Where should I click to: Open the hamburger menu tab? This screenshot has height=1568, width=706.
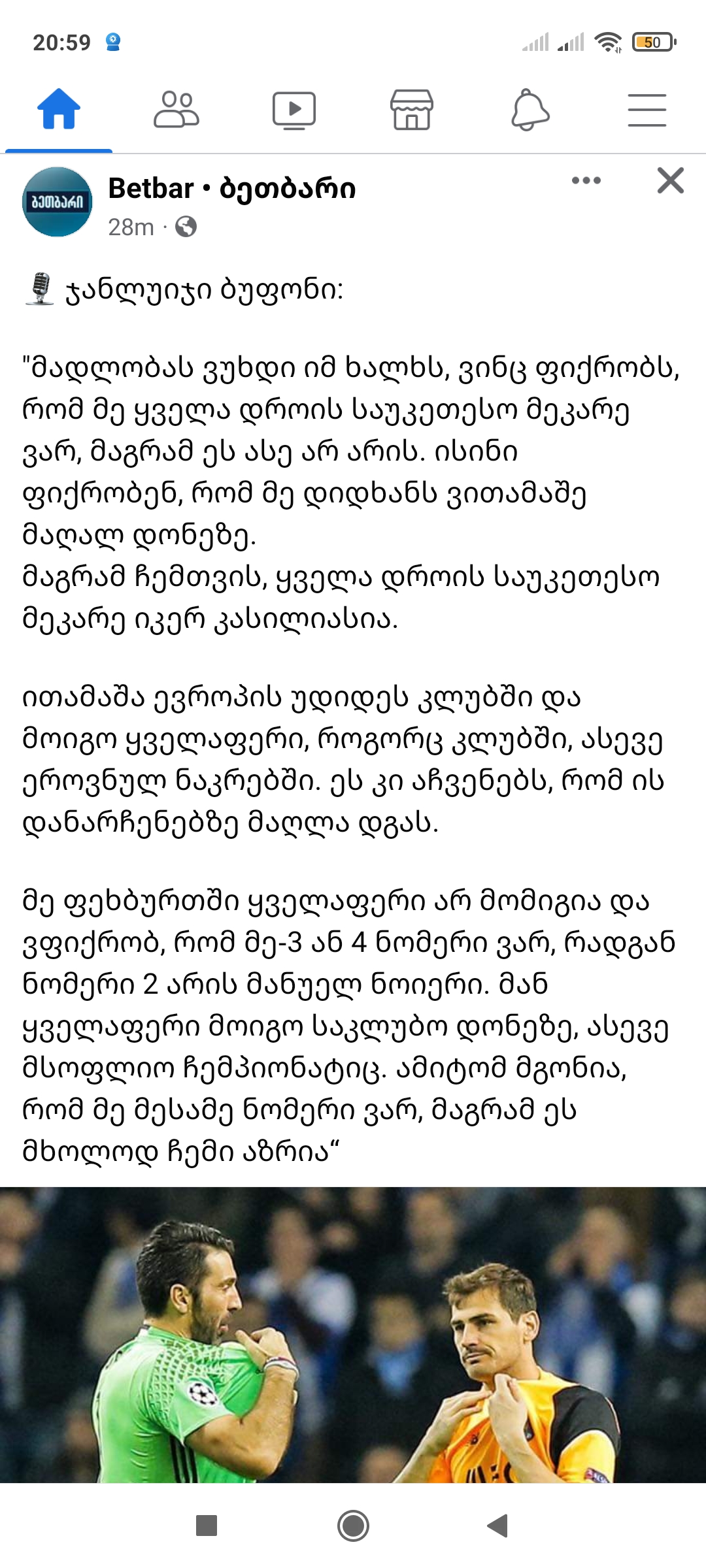[647, 110]
